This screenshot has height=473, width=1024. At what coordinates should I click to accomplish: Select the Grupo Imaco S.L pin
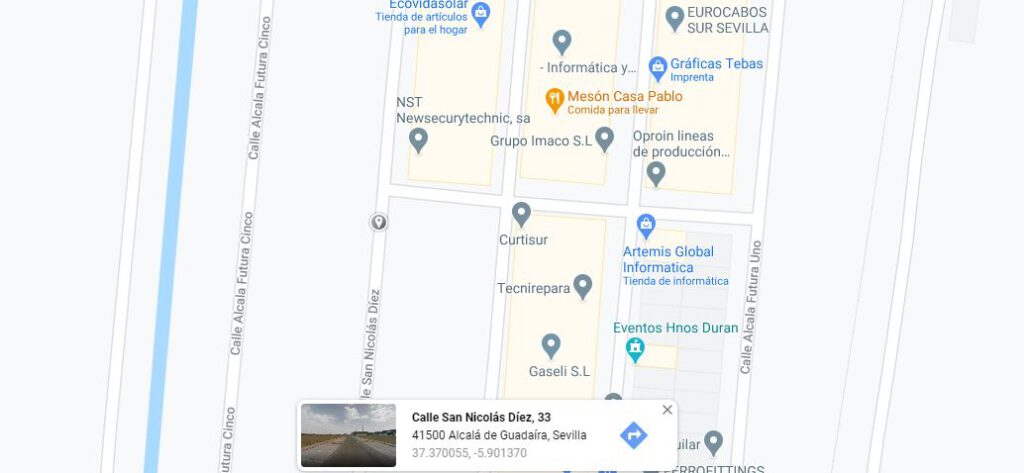point(604,138)
